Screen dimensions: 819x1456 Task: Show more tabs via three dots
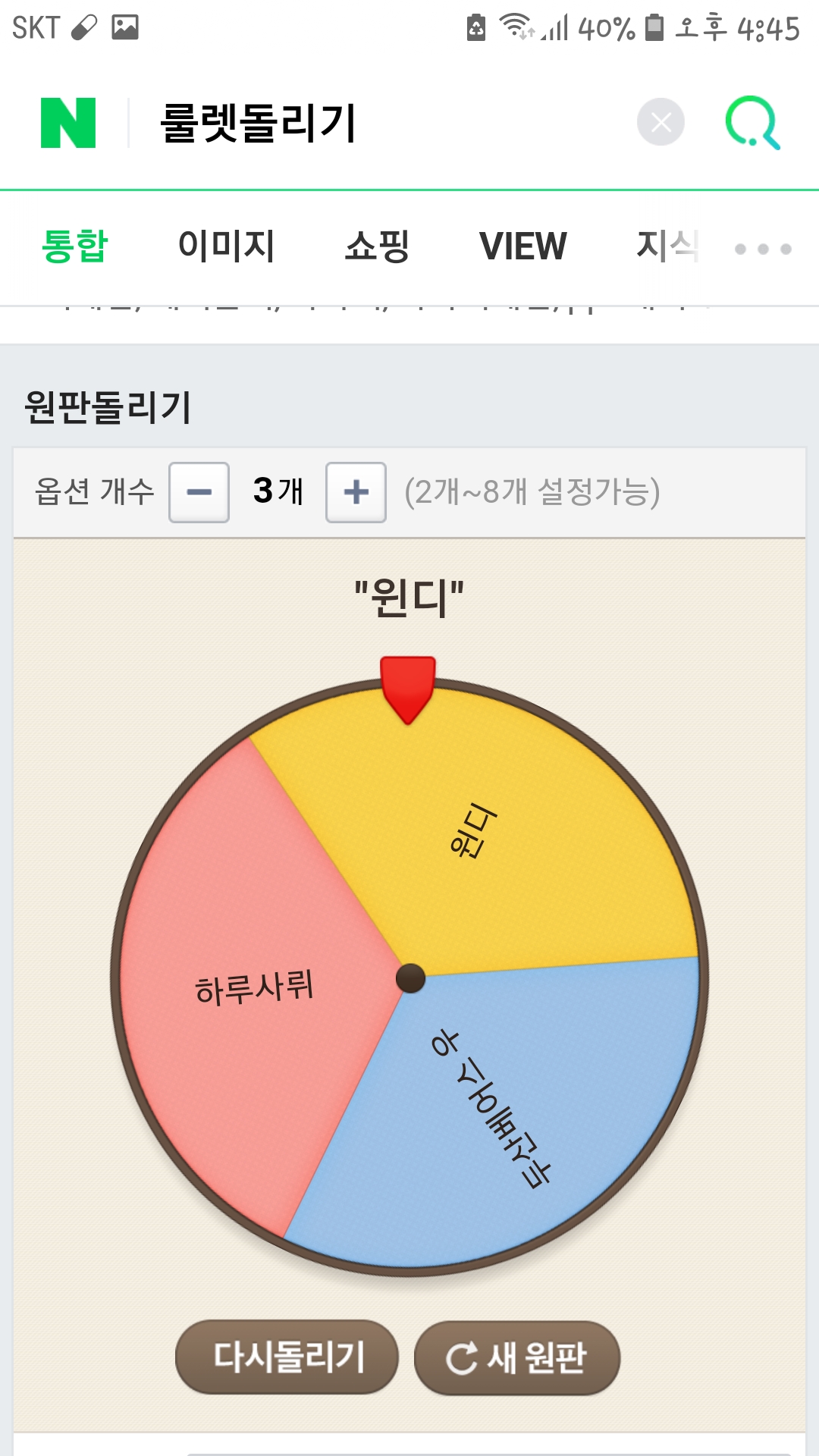763,249
